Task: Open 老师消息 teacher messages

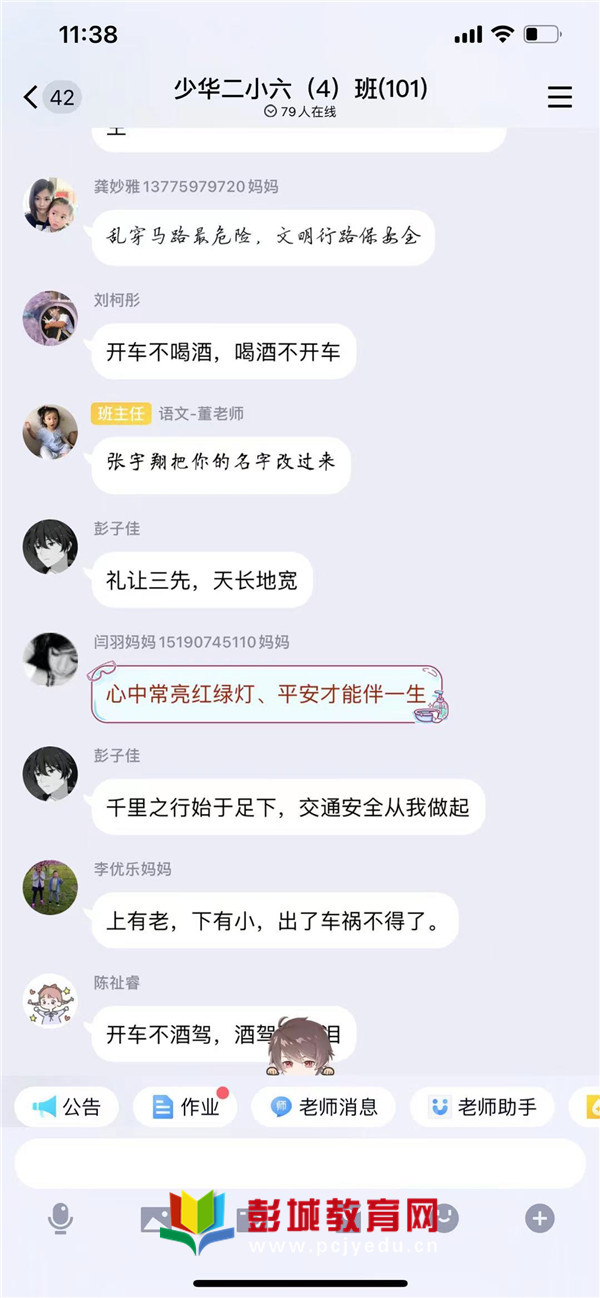Action: click(x=324, y=1107)
